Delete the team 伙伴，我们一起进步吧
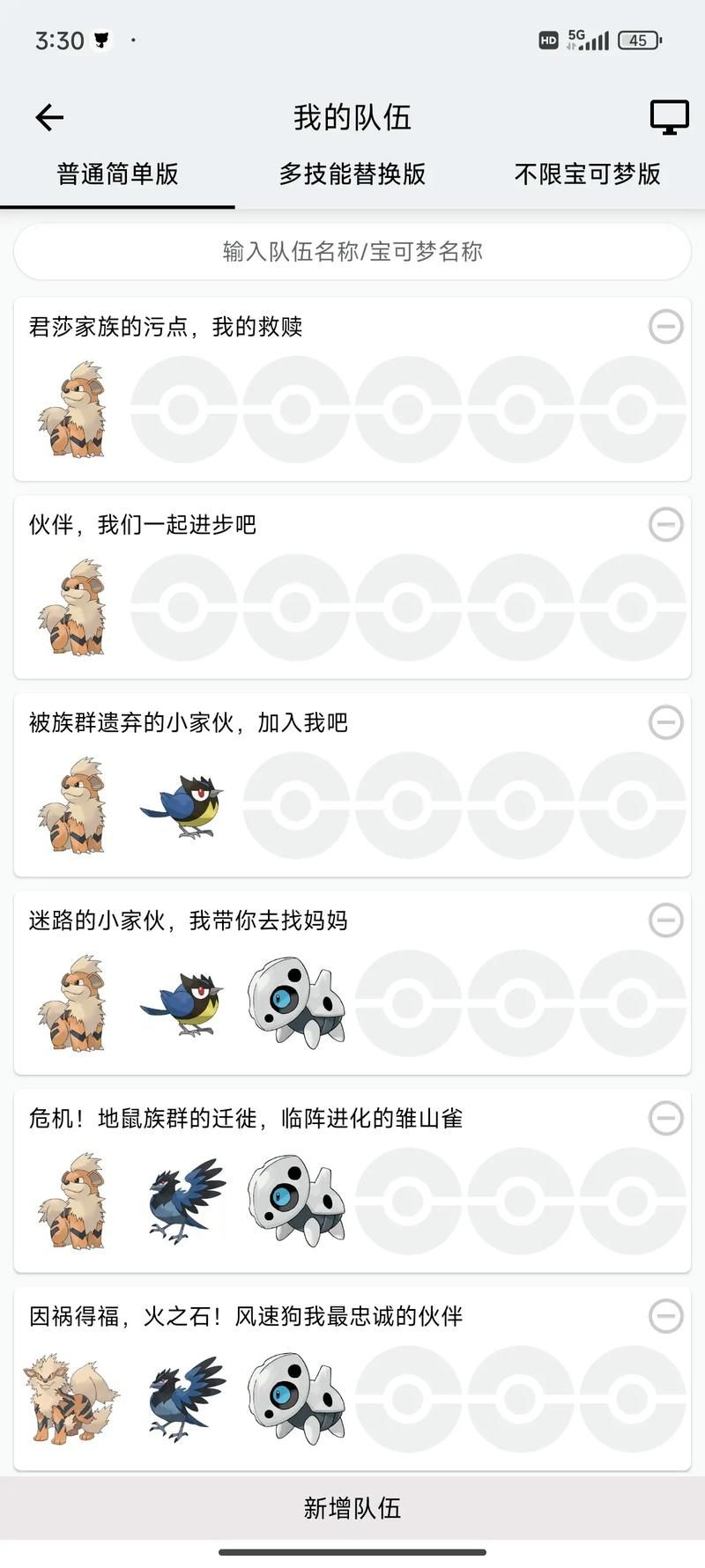Screen dimensions: 705x1568 (x=665, y=525)
